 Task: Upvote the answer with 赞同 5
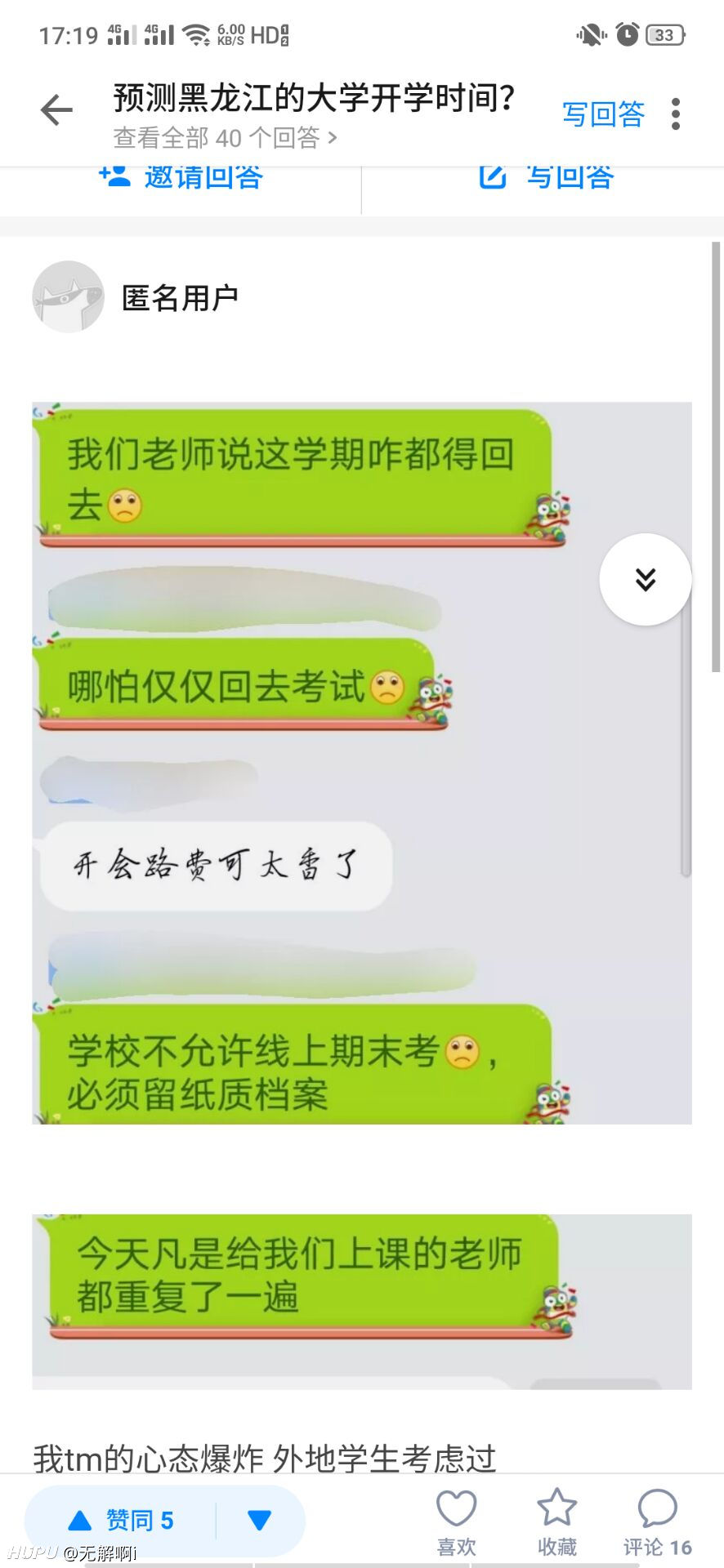[x=121, y=1520]
